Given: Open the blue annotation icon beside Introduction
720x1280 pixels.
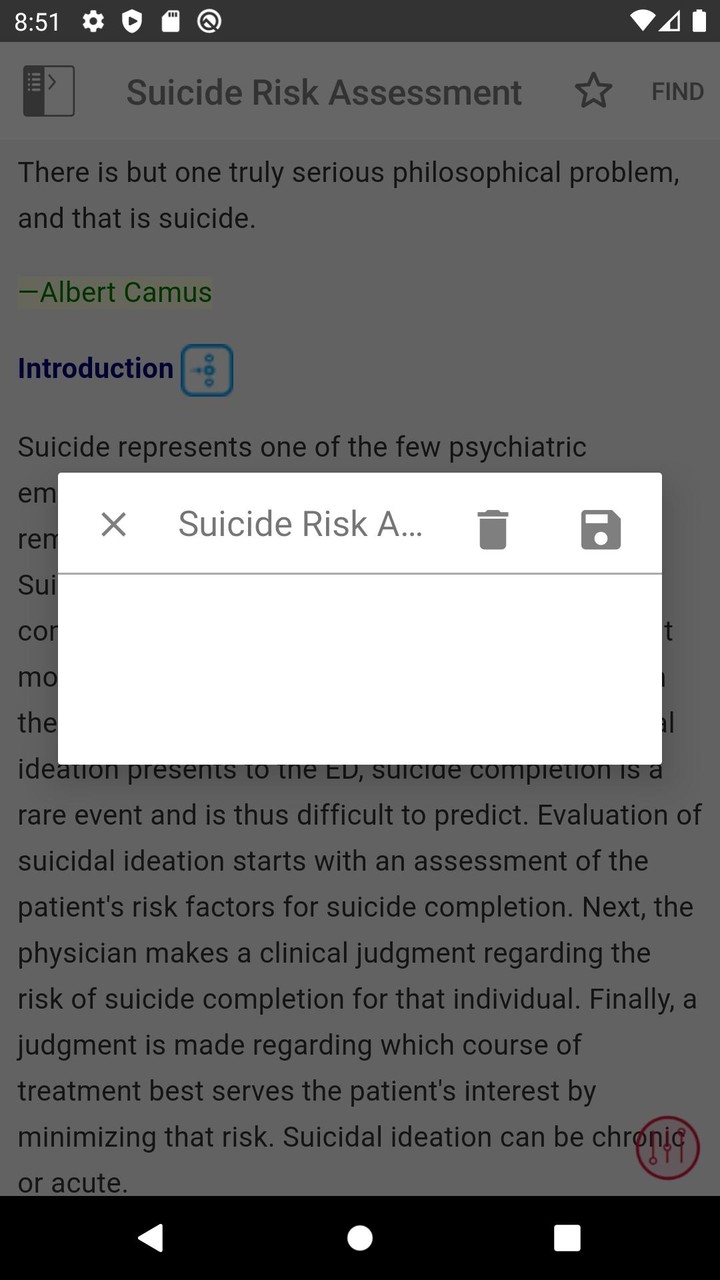Looking at the screenshot, I should point(207,370).
